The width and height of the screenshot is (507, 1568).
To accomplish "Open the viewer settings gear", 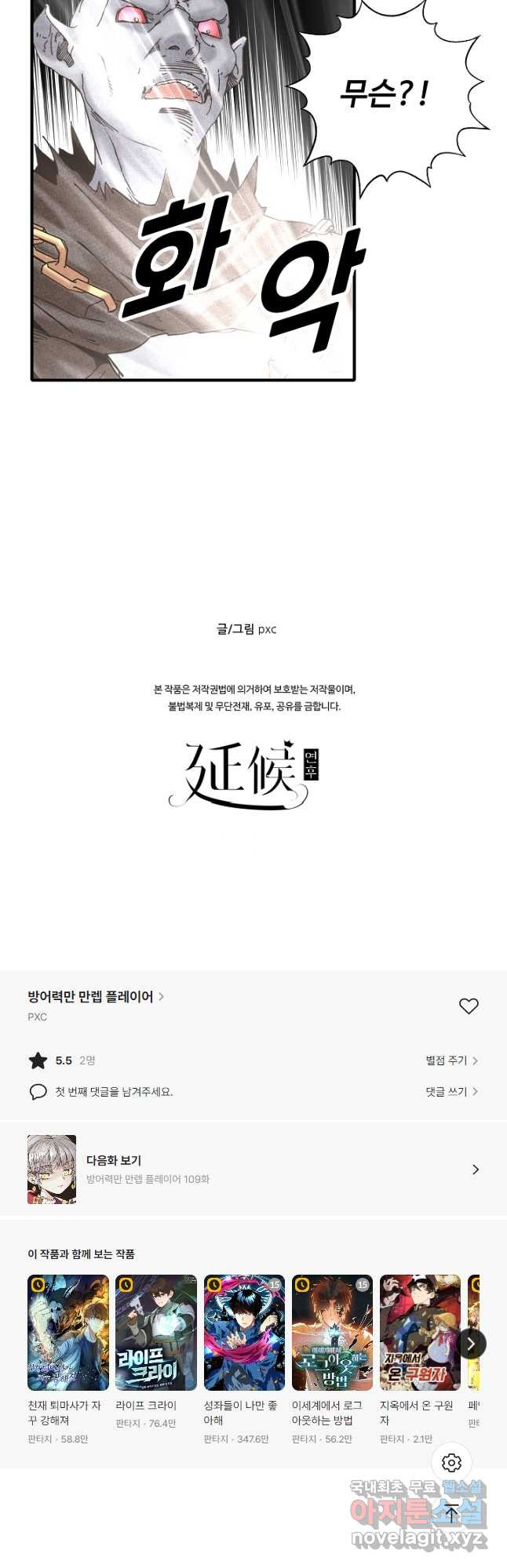I will click(451, 1462).
